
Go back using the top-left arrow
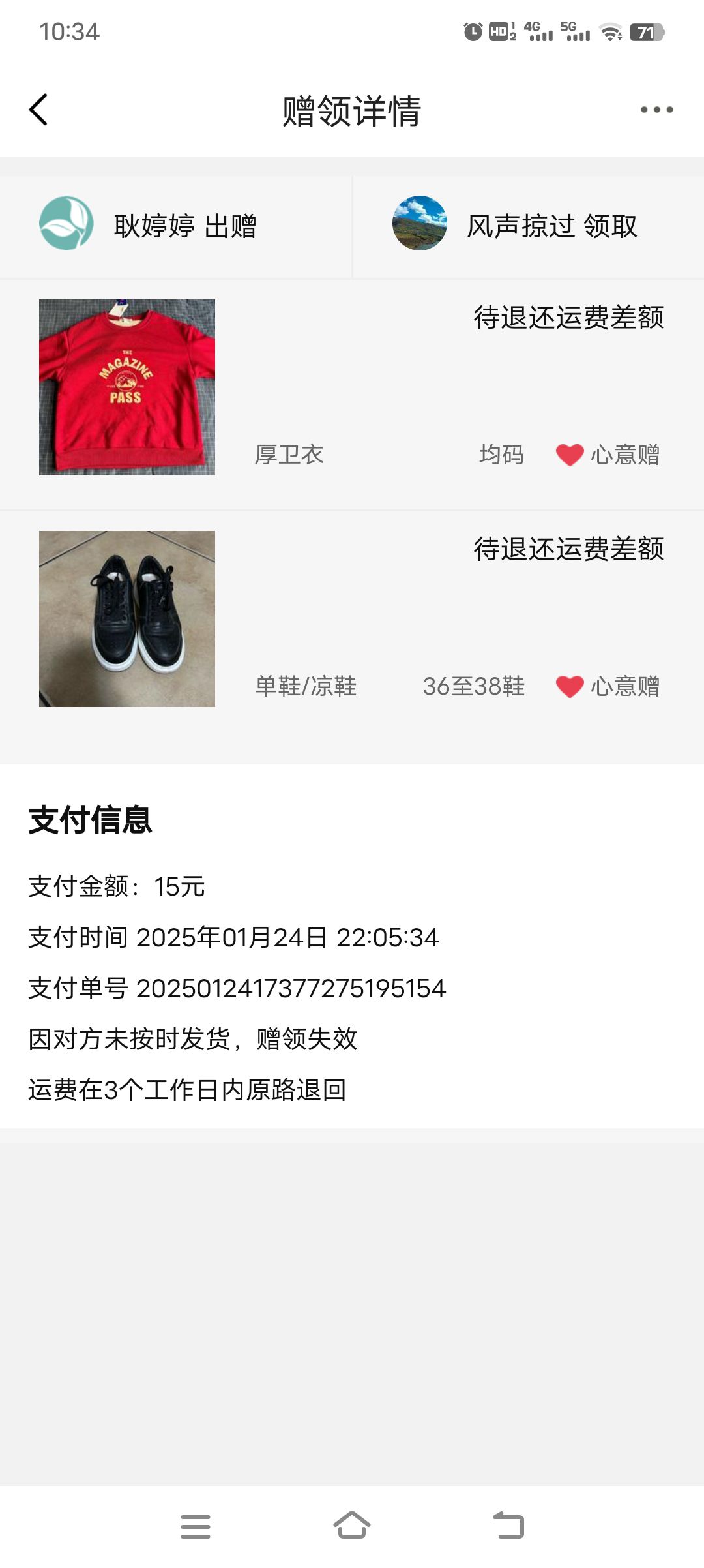pos(38,110)
